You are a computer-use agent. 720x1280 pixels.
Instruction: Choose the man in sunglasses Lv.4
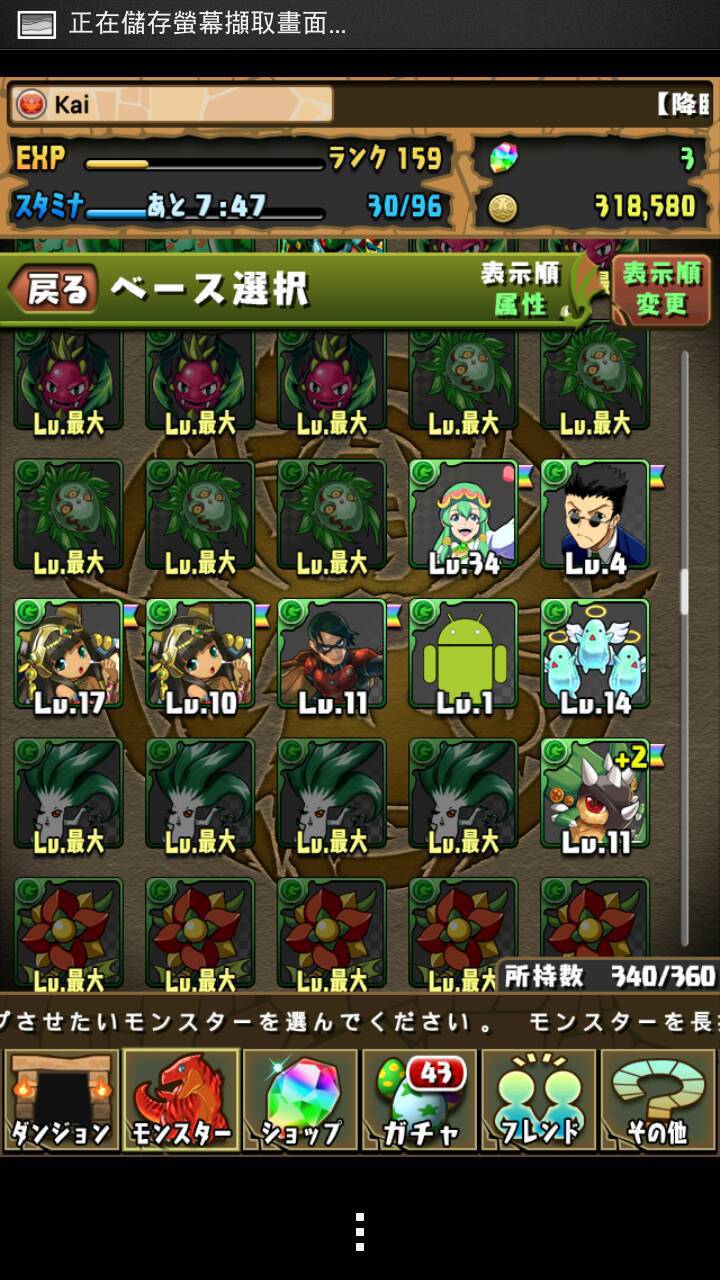coord(596,515)
